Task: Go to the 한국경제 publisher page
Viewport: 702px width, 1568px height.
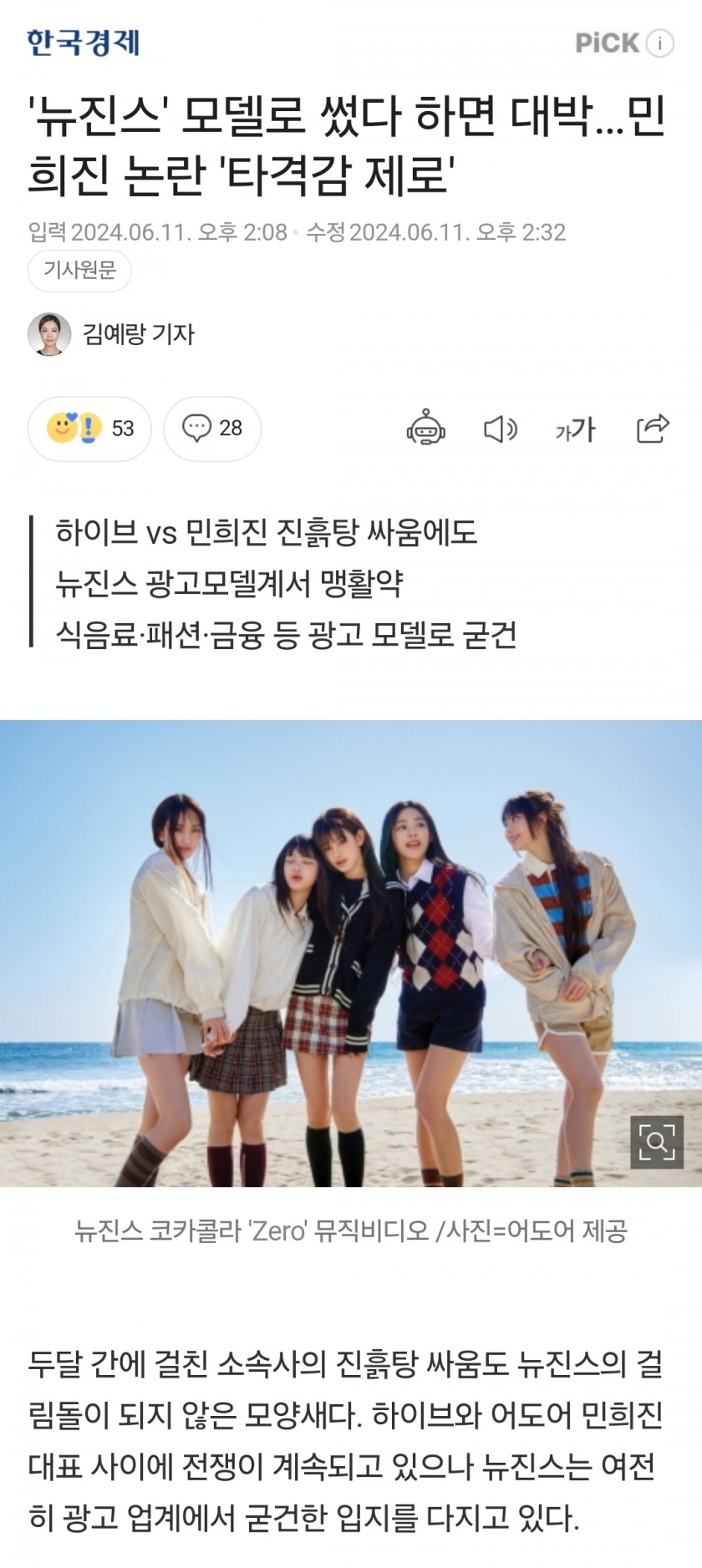Action: [83, 43]
